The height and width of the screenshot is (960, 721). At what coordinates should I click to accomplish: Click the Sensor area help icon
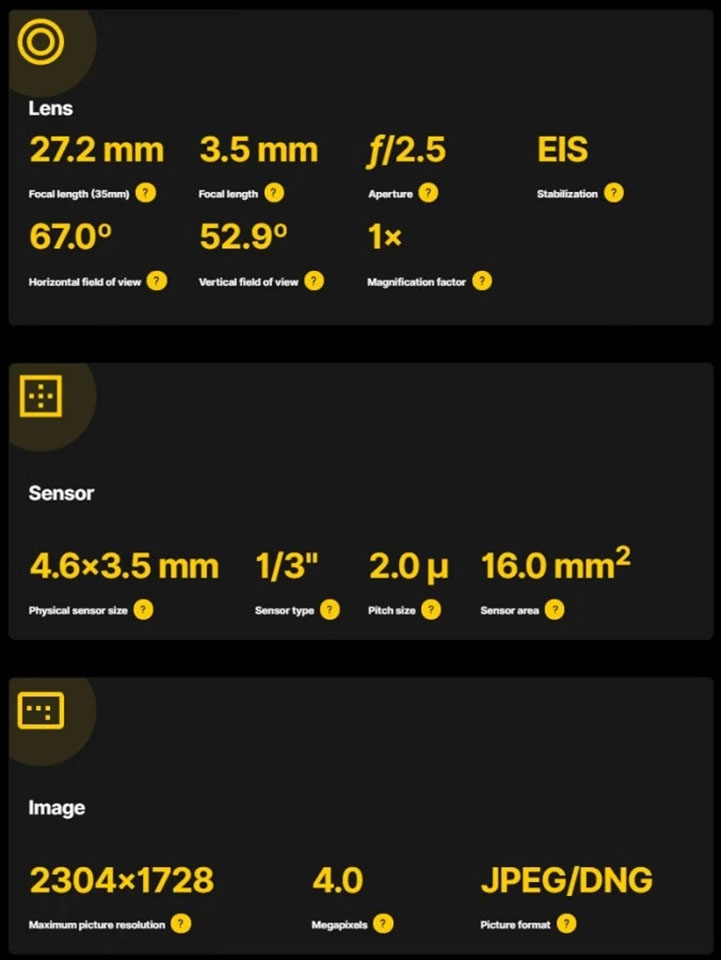[552, 610]
